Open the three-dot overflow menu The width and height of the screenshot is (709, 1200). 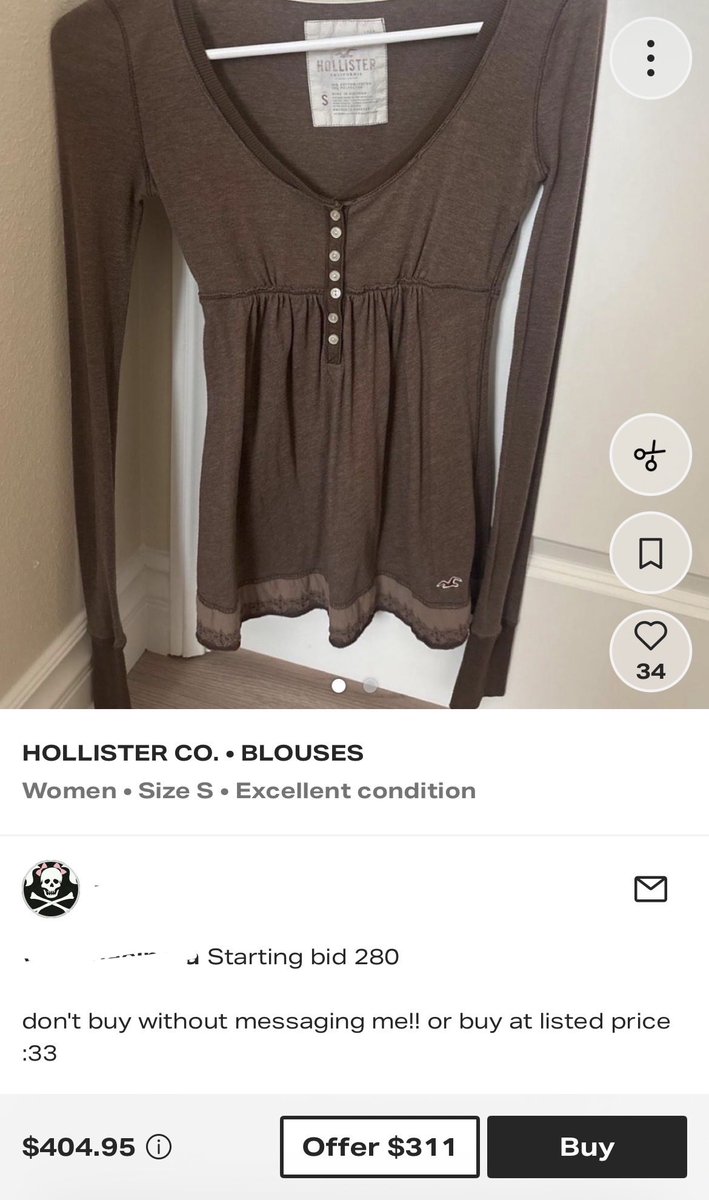click(x=650, y=58)
